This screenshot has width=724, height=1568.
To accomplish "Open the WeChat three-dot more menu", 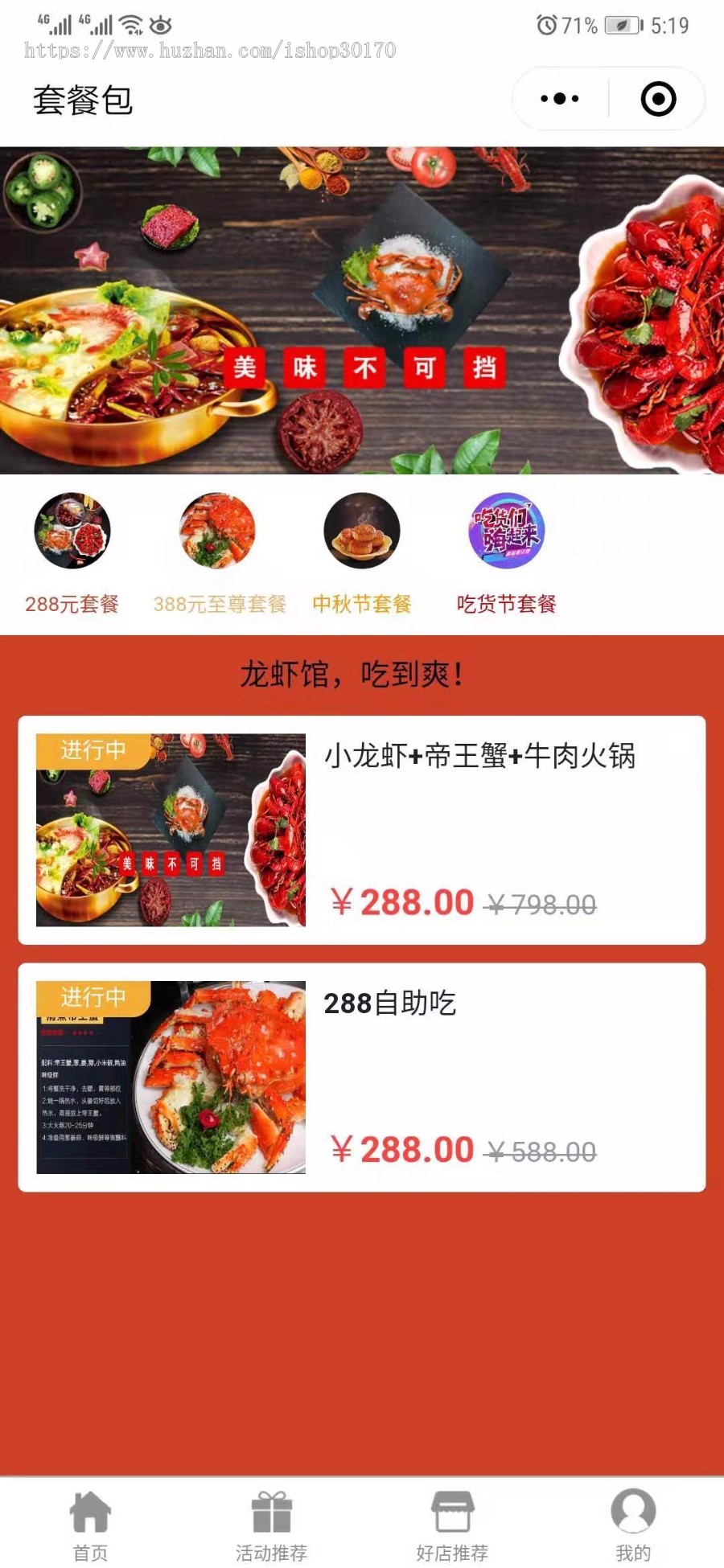I will pyautogui.click(x=558, y=98).
